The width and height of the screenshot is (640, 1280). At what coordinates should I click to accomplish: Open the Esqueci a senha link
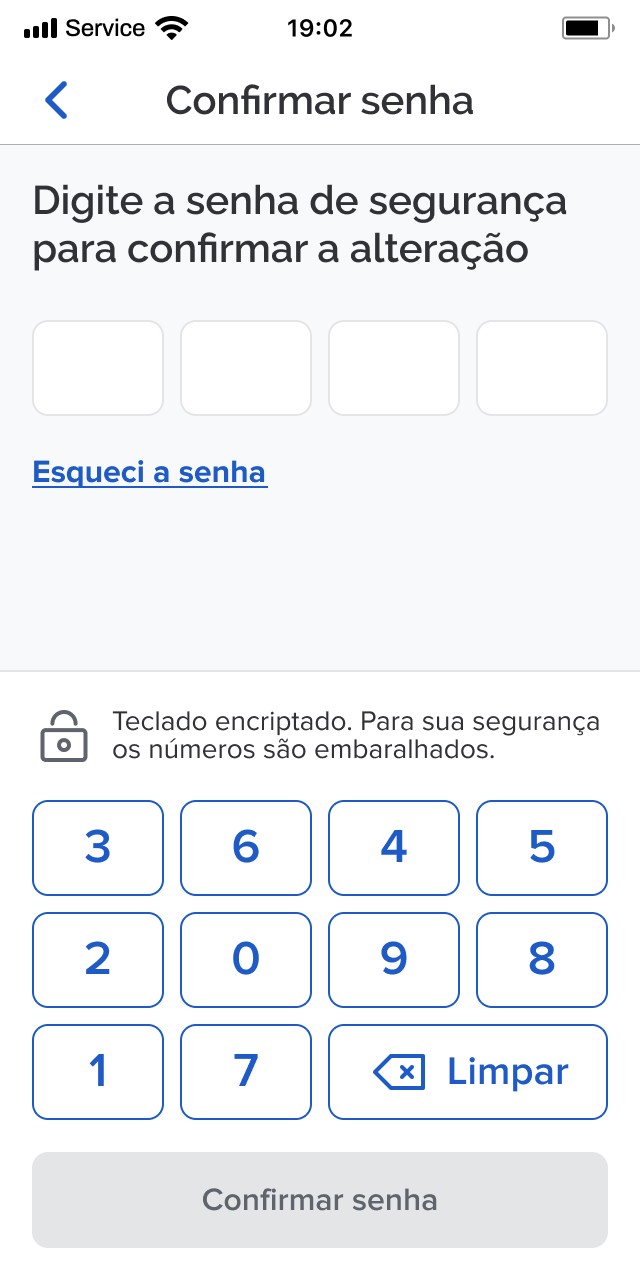[150, 472]
